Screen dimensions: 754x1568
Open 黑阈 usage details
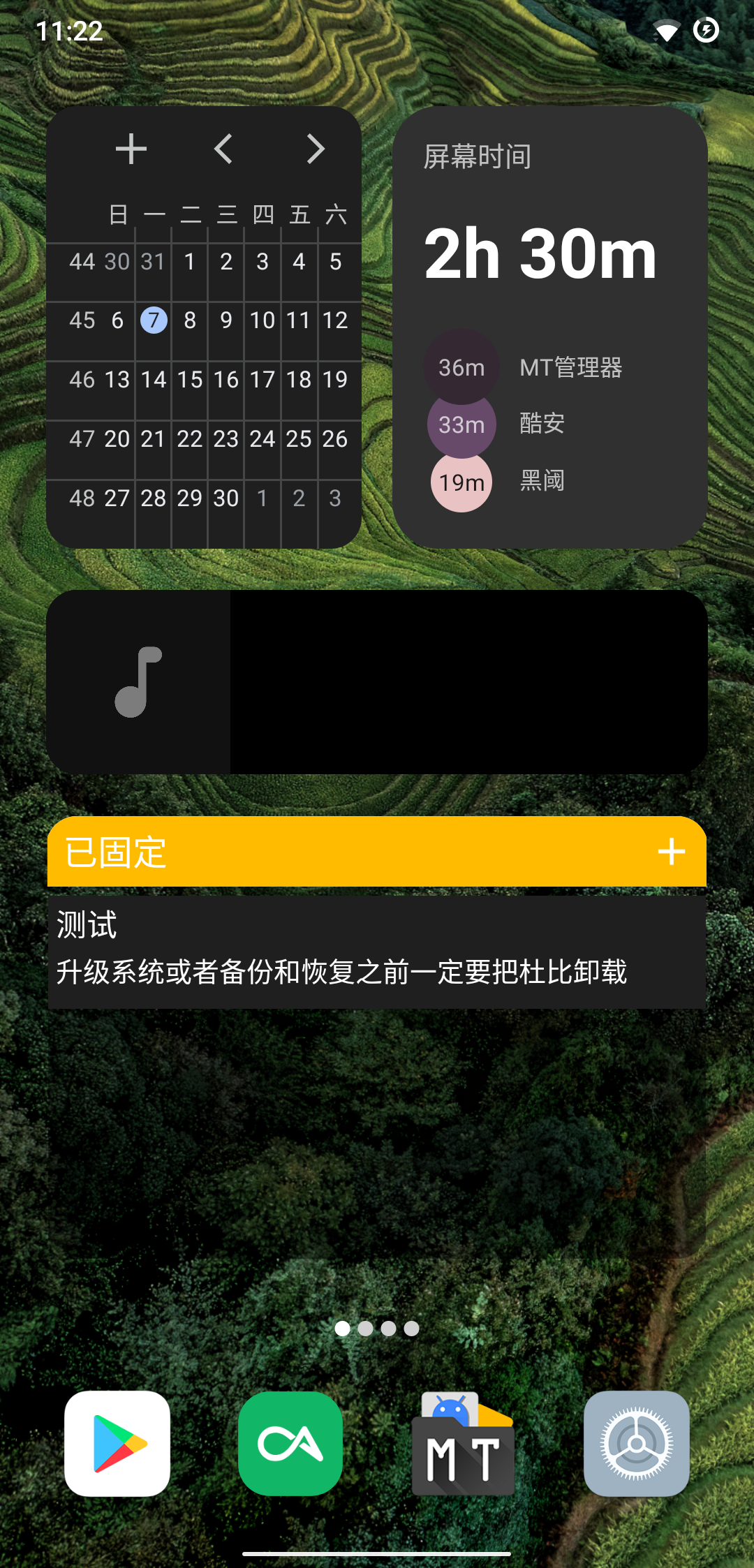coord(542,482)
